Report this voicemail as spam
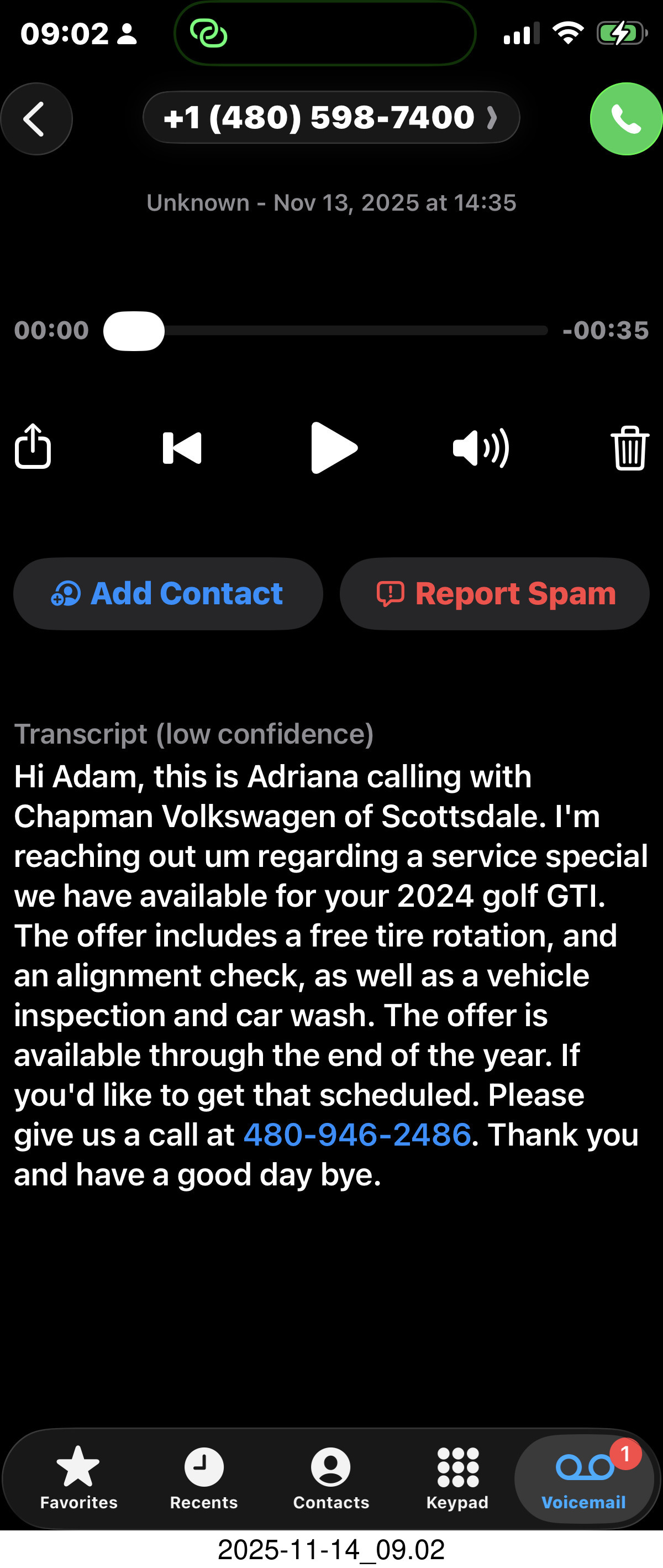663x1568 pixels. pos(494,593)
